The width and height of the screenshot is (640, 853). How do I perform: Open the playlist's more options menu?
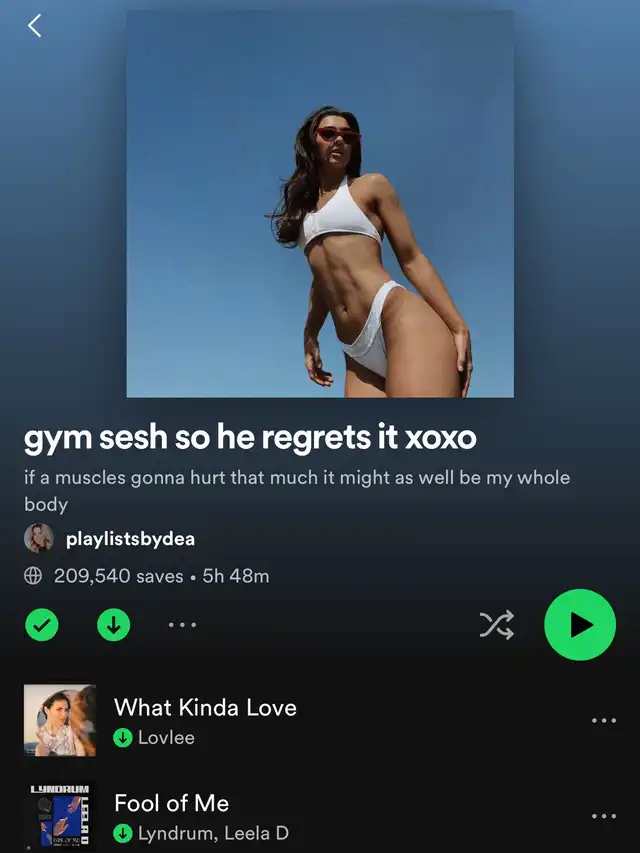pos(182,626)
